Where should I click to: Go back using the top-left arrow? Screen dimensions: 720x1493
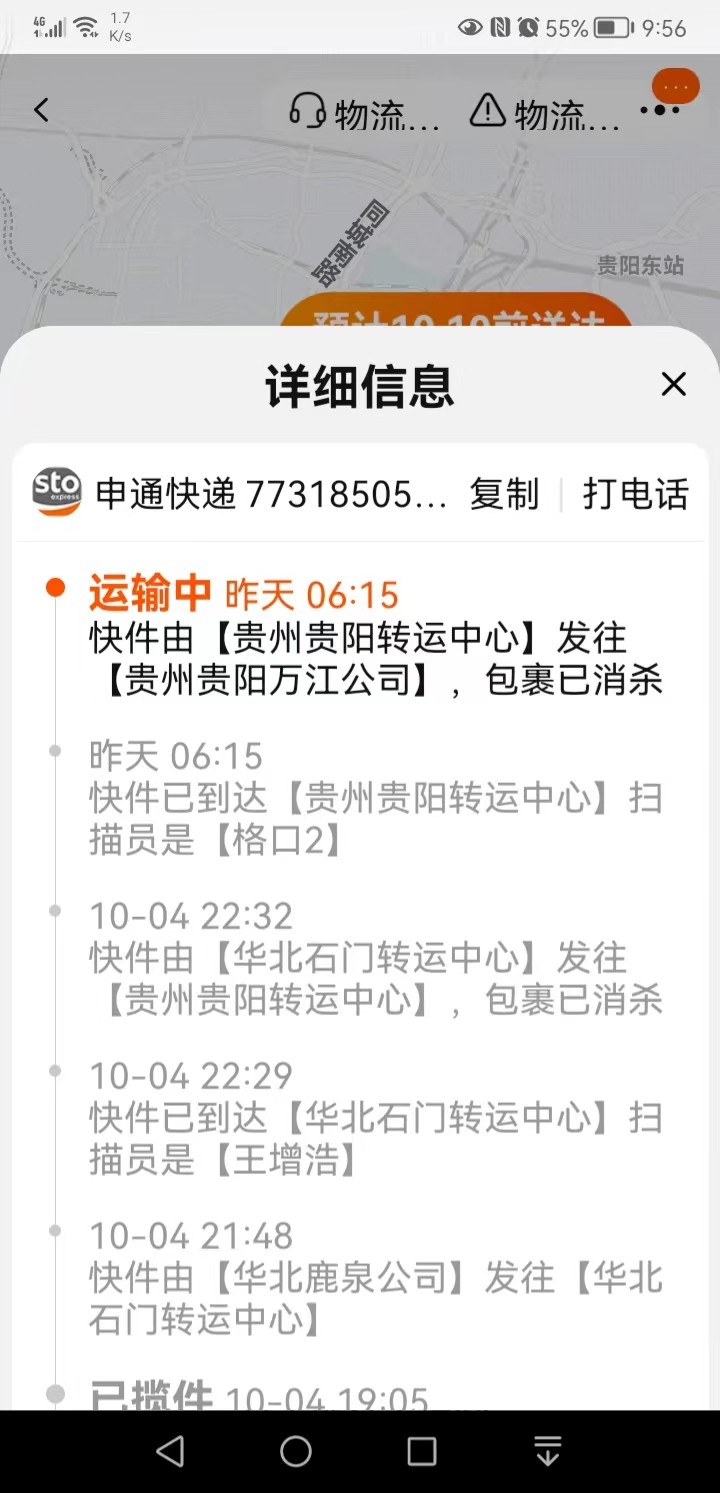pyautogui.click(x=41, y=110)
